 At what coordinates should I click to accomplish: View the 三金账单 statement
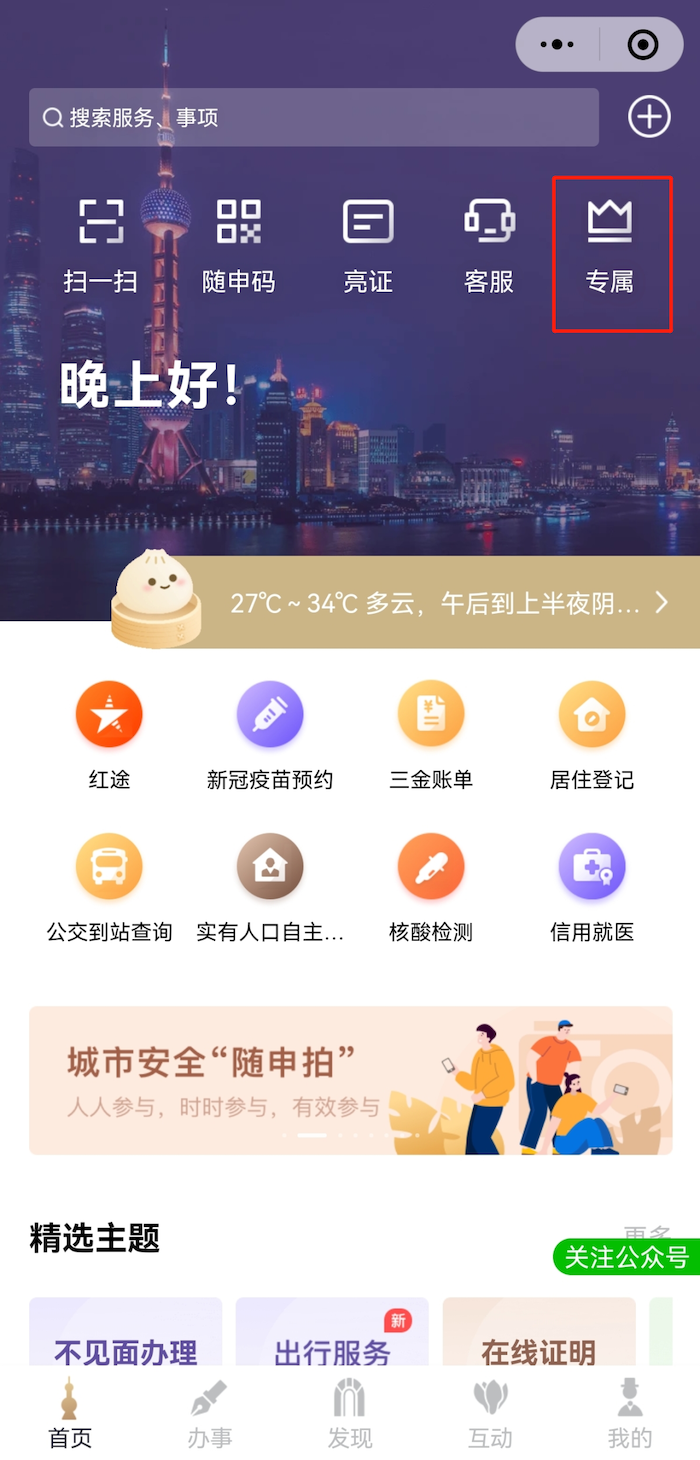coord(431,735)
